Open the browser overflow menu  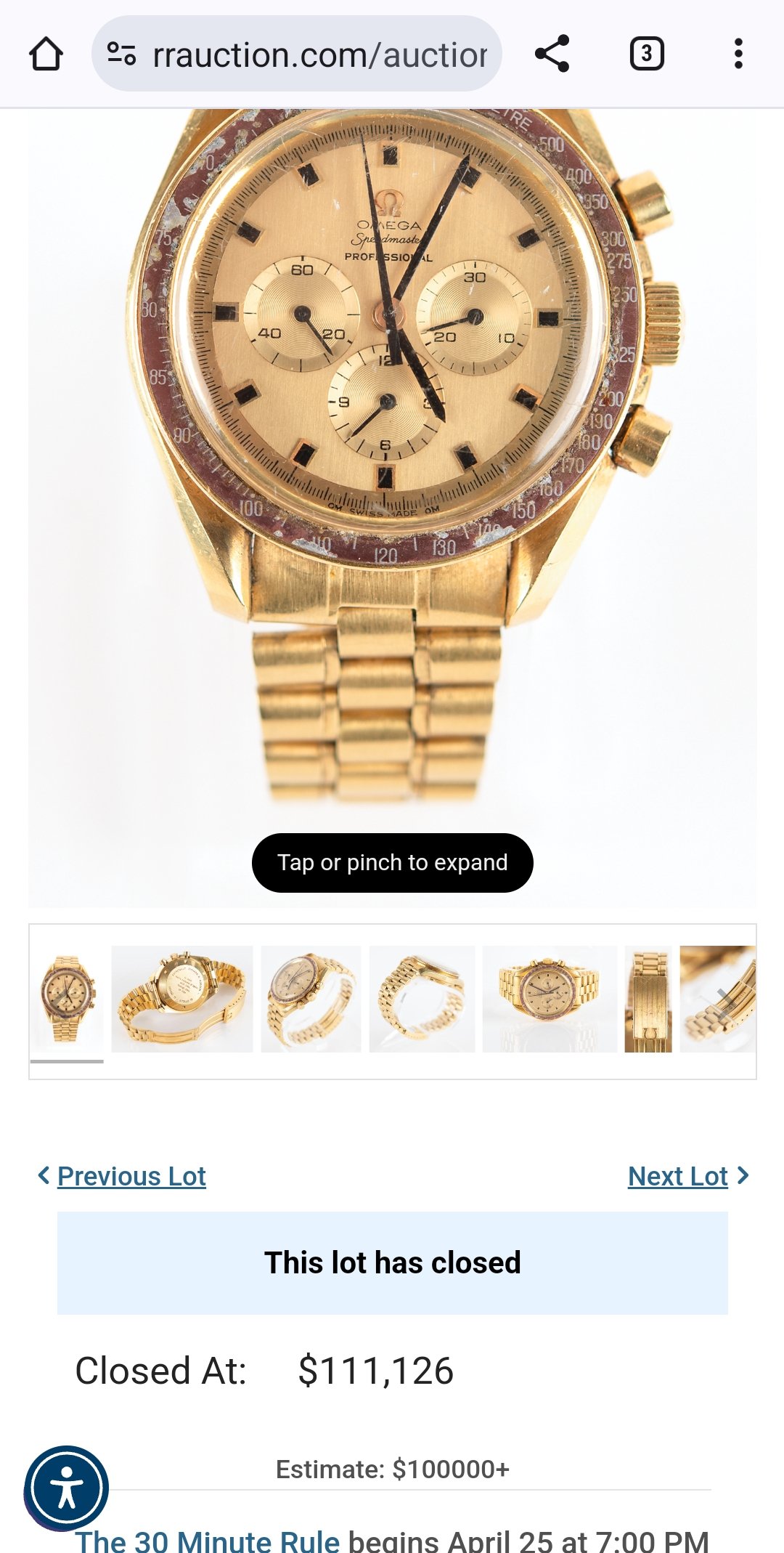(738, 54)
